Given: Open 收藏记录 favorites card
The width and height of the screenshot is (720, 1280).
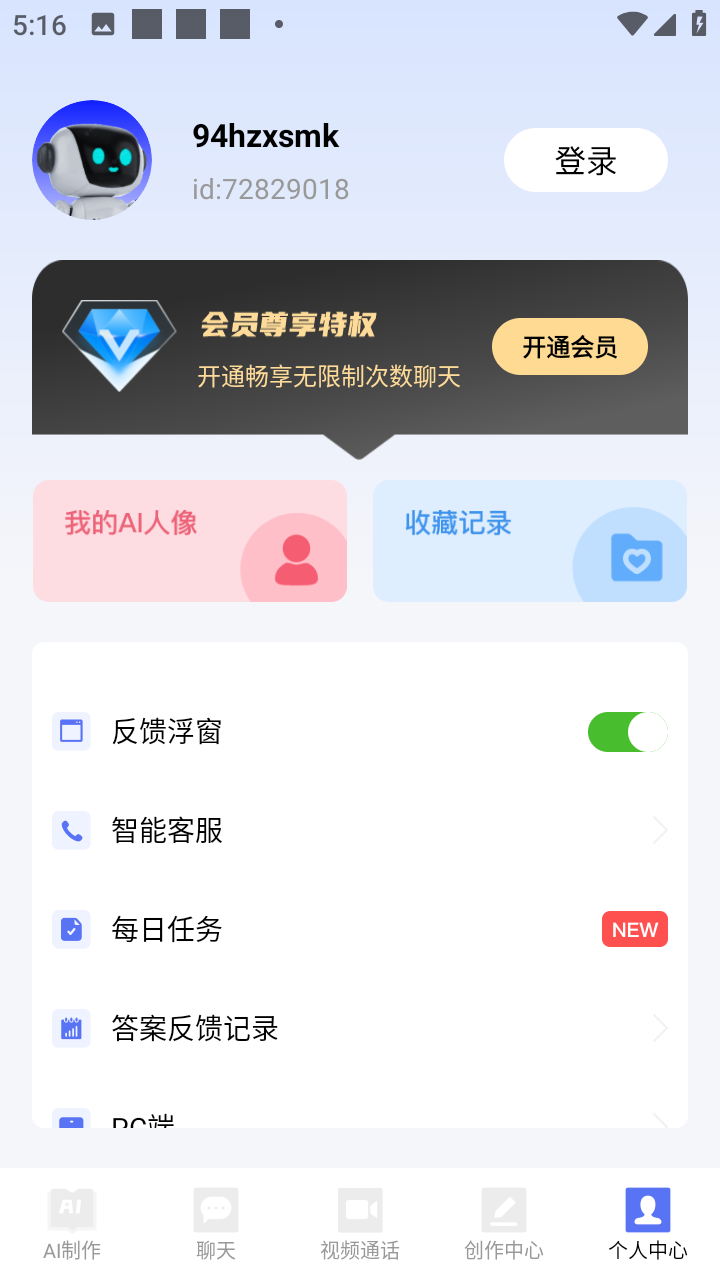Looking at the screenshot, I should coord(529,541).
